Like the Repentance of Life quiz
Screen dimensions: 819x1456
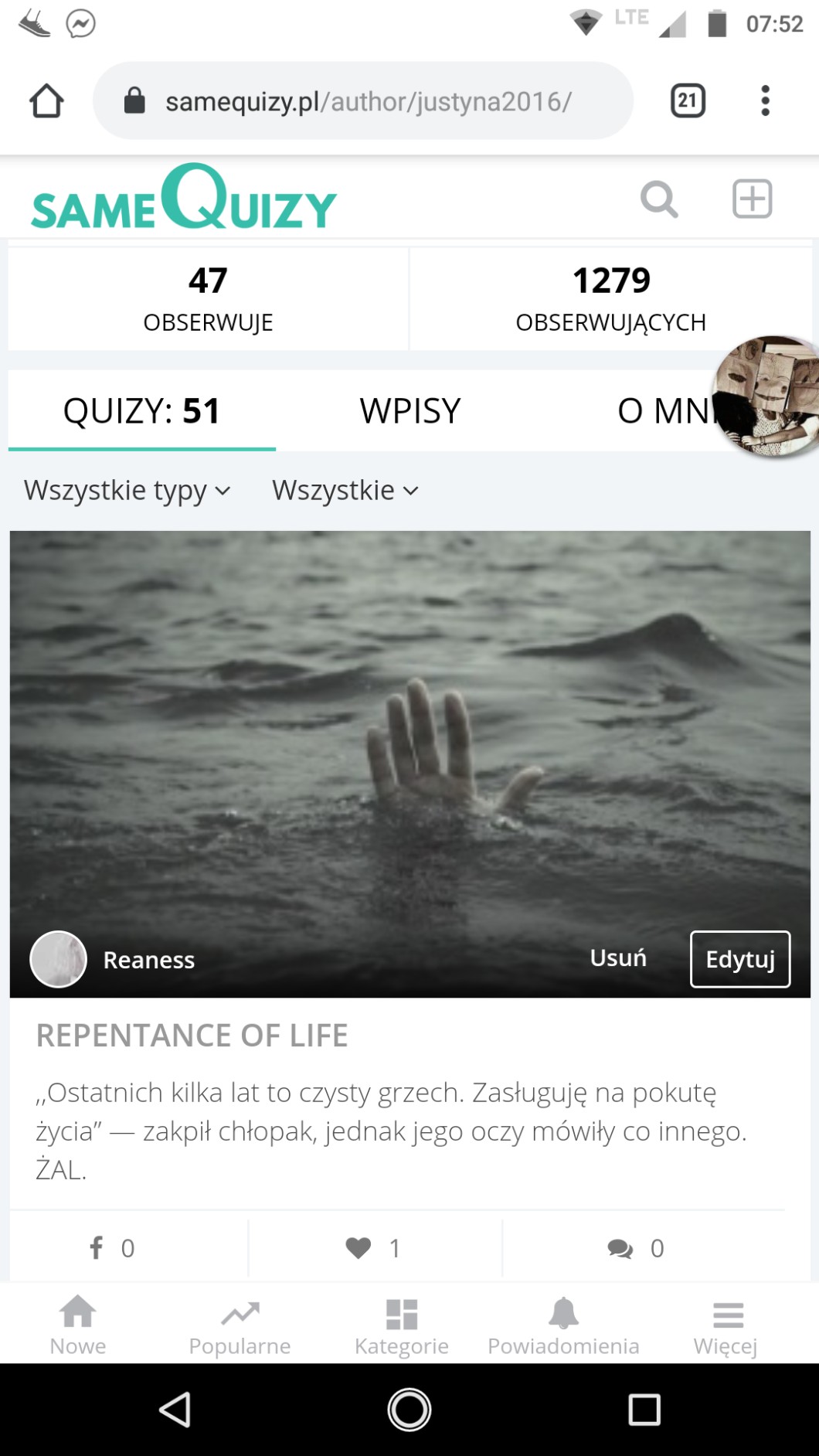click(373, 1248)
